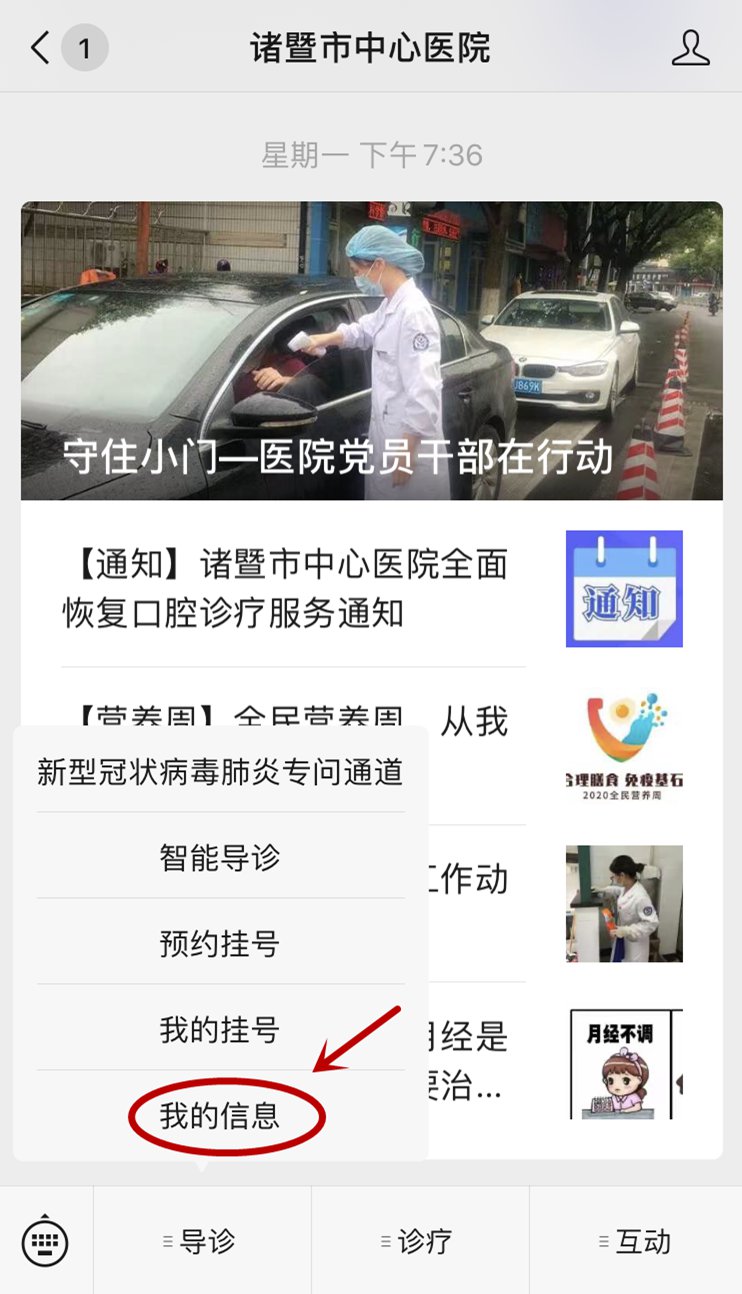Switch to keyboard input mode
The height and width of the screenshot is (1294, 742).
45,1241
